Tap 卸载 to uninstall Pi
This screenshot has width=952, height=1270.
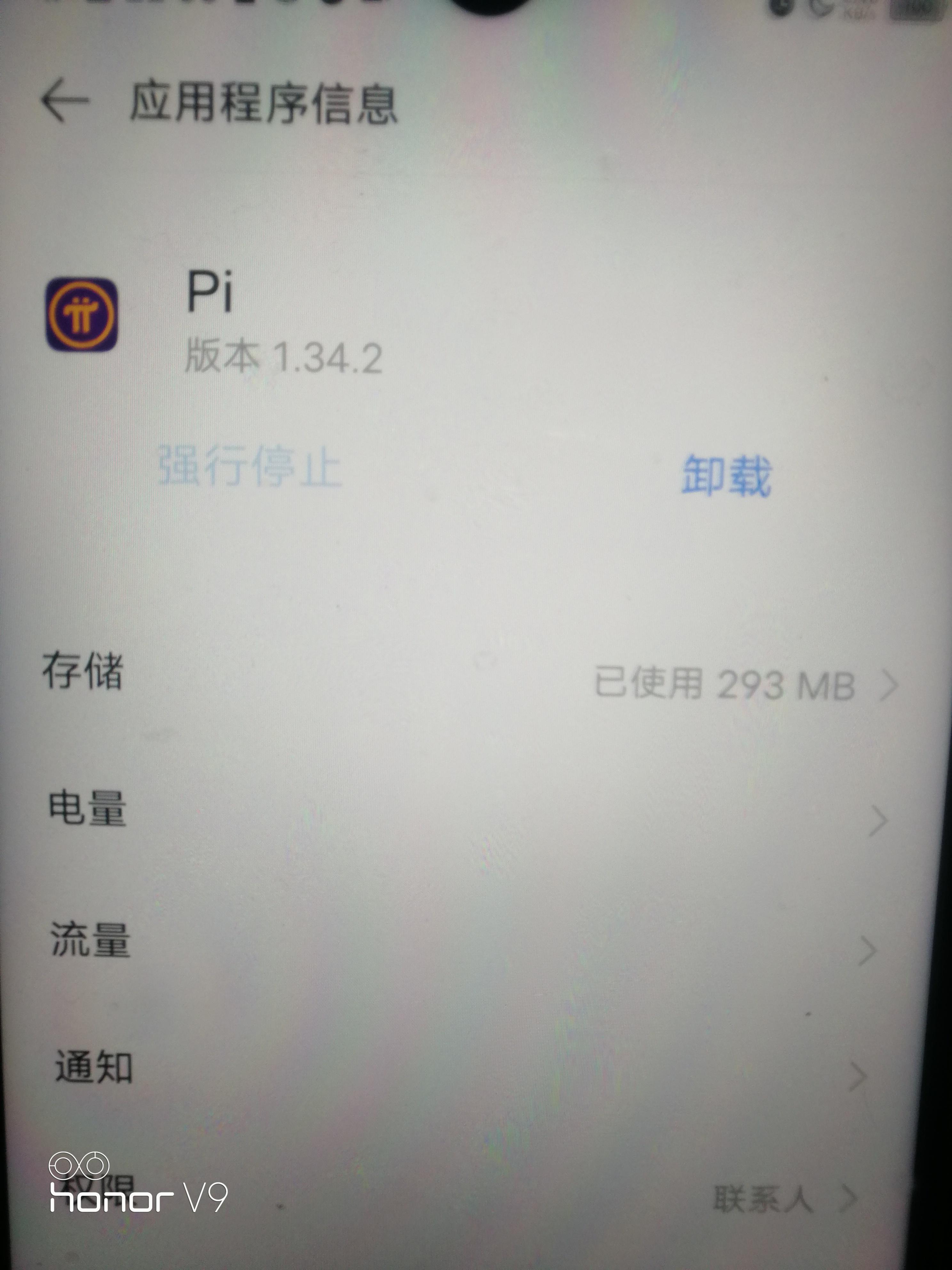[726, 476]
